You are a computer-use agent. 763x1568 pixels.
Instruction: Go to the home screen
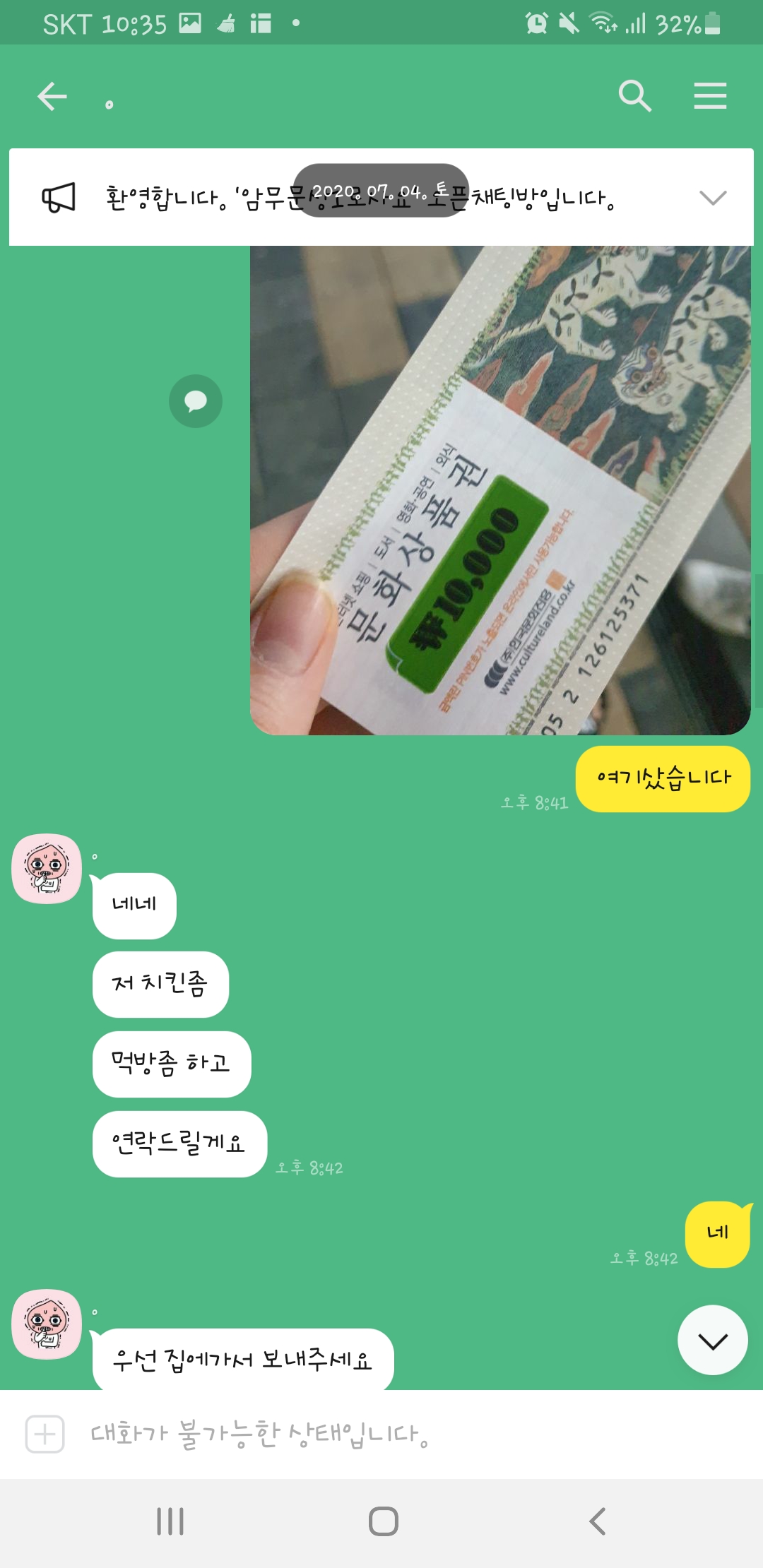click(383, 1521)
